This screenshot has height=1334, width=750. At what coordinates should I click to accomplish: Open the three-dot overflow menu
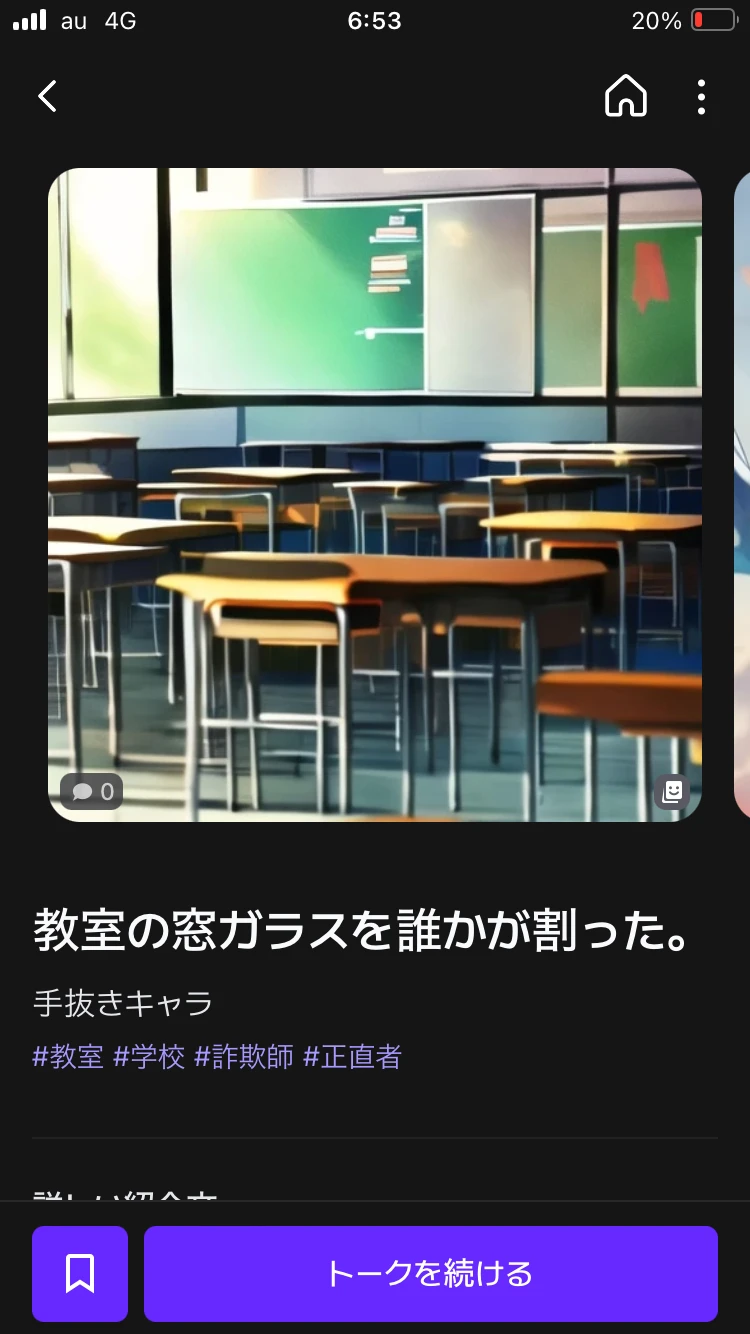pyautogui.click(x=702, y=97)
